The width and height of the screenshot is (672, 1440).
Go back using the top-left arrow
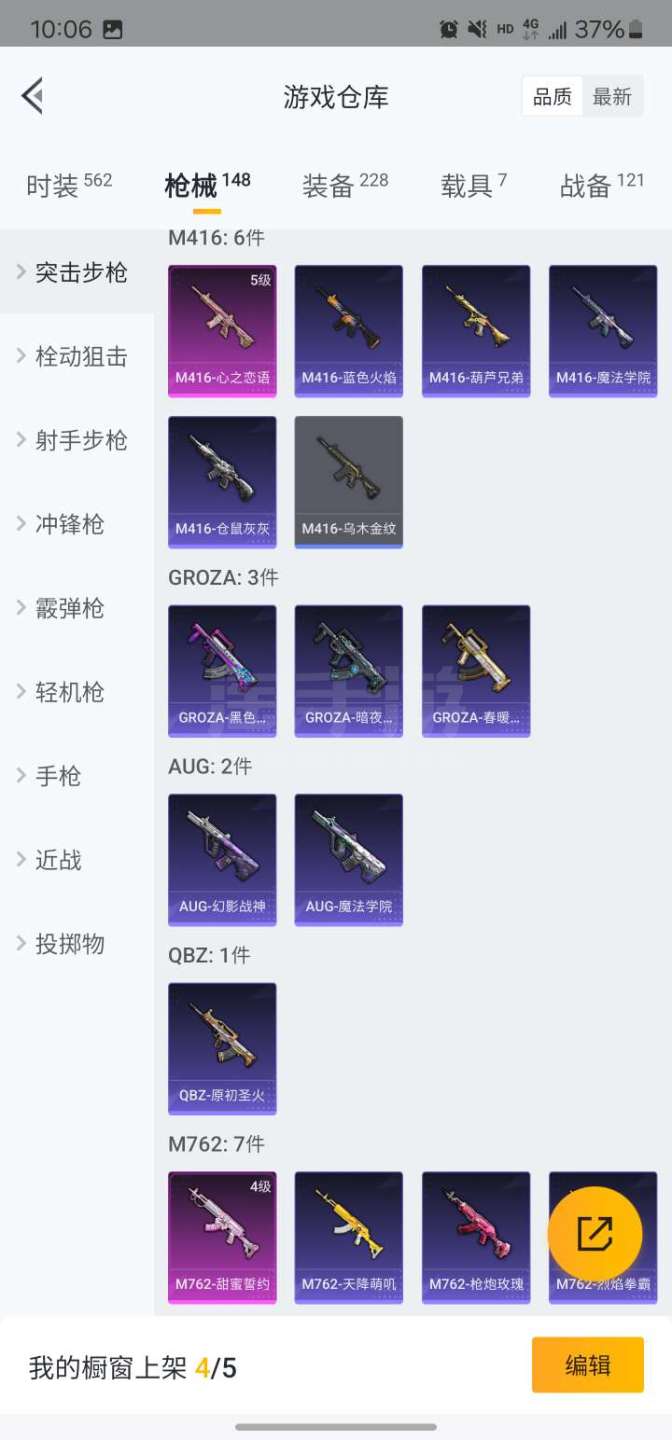point(32,97)
